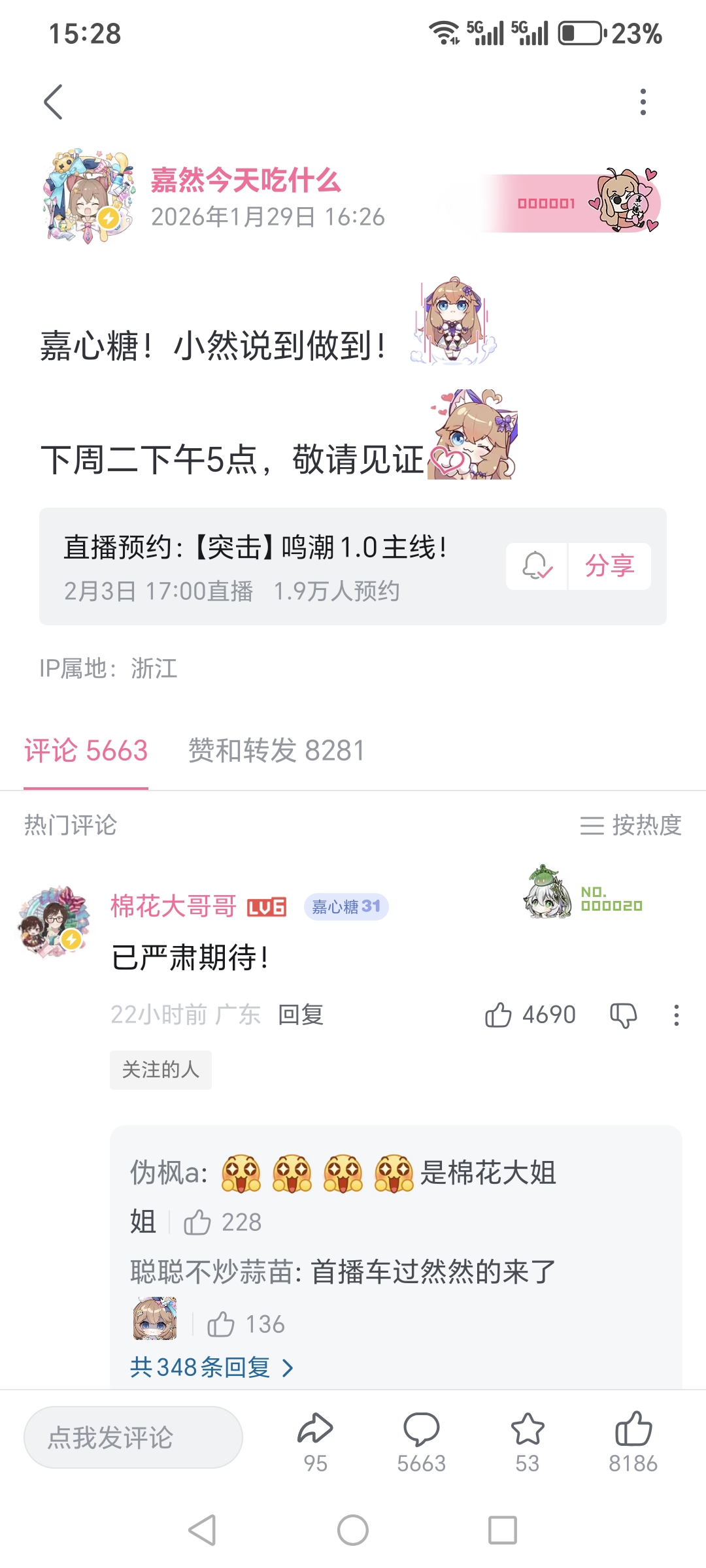Switch to the 赞和转发 8281 tab
706x1568 pixels.
(276, 751)
